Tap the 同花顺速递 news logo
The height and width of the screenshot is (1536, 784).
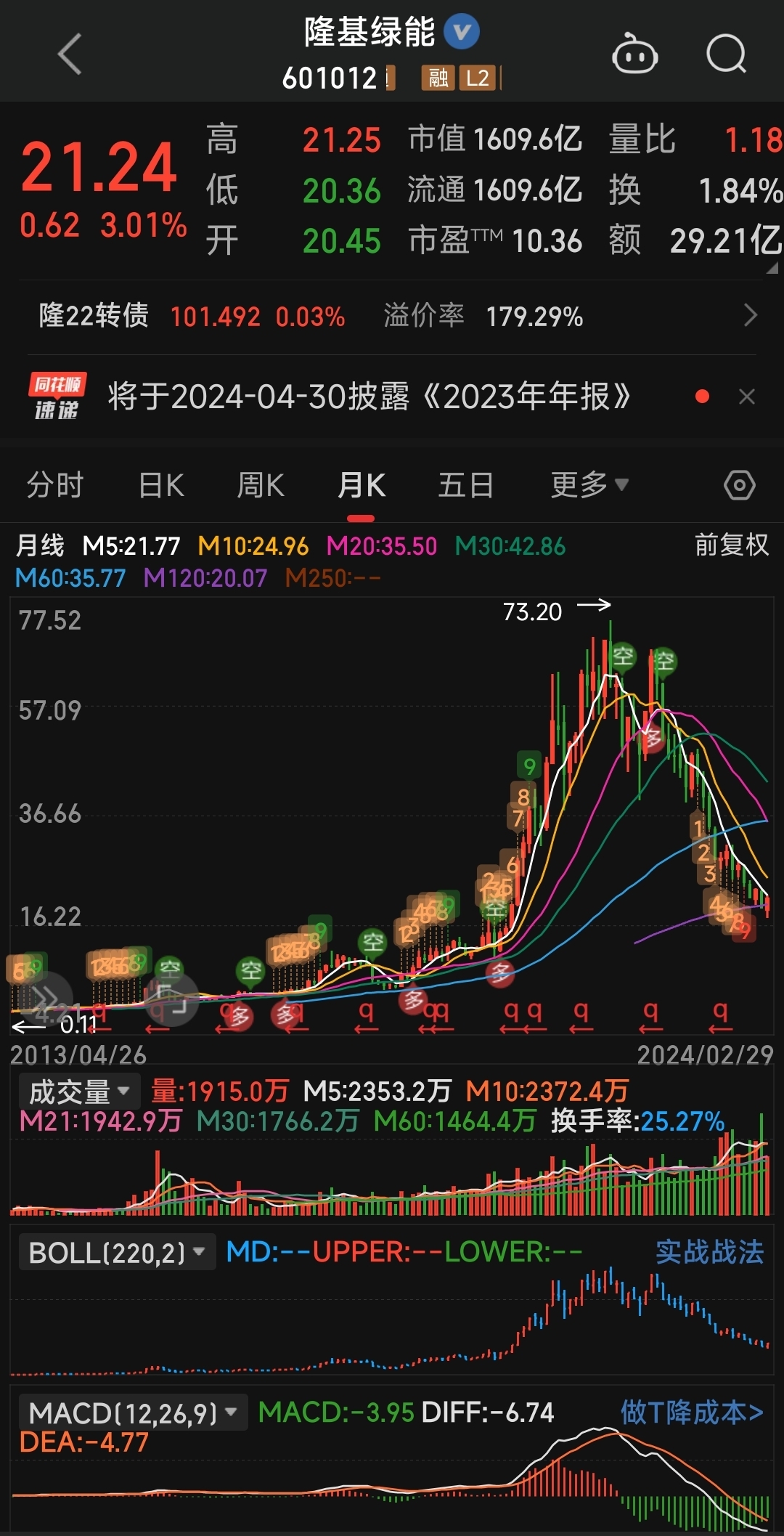click(x=60, y=396)
